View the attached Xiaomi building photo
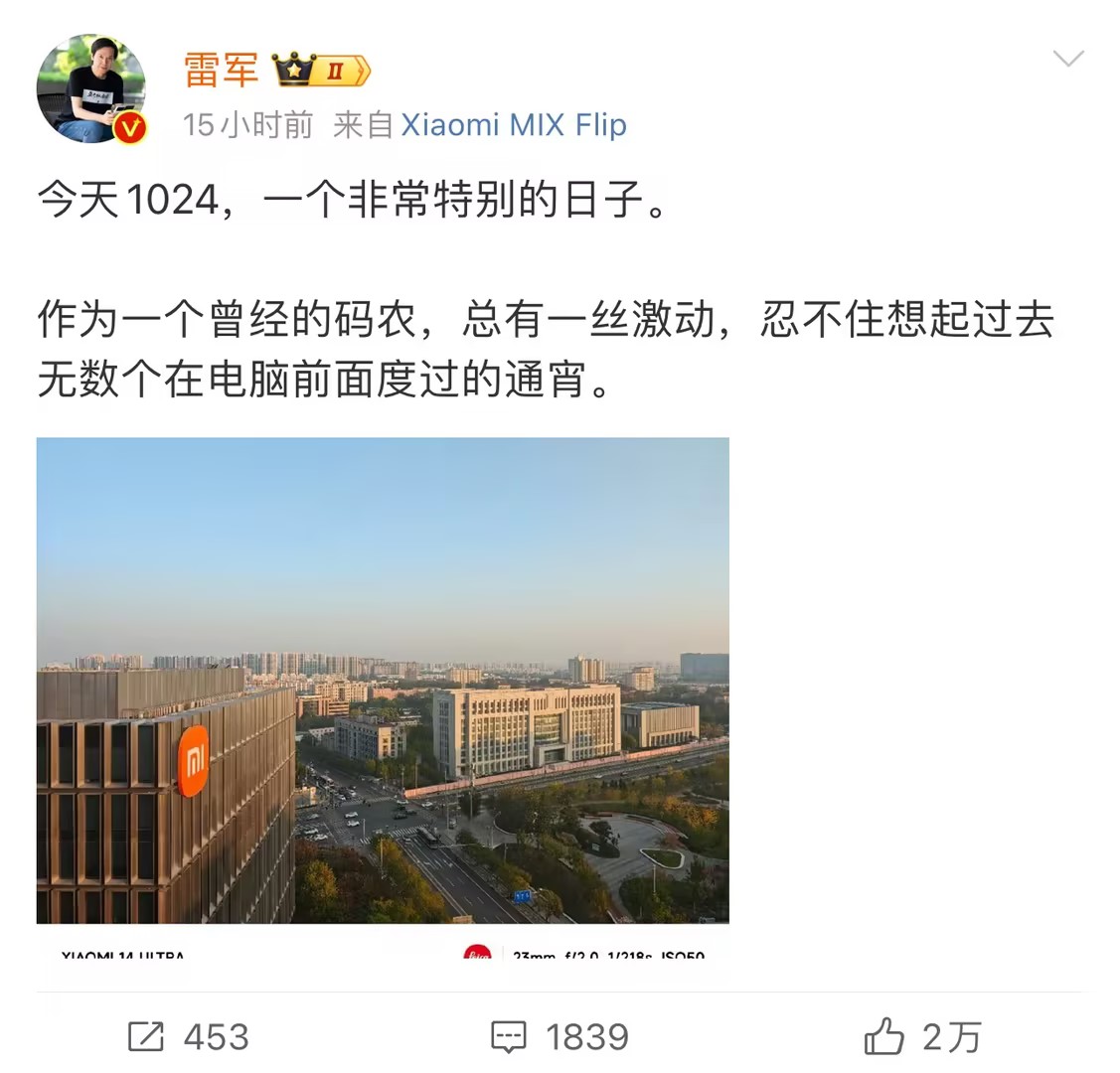The image size is (1120, 1073). 383,681
